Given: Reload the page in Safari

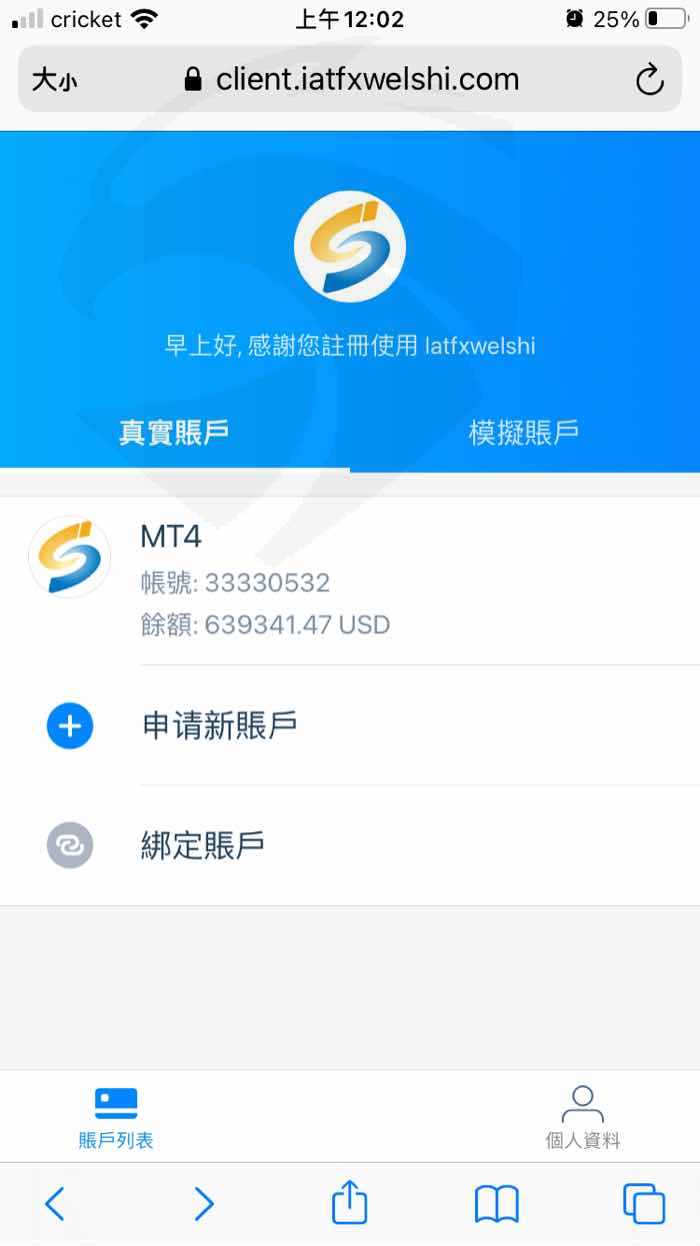Looking at the screenshot, I should (x=650, y=79).
